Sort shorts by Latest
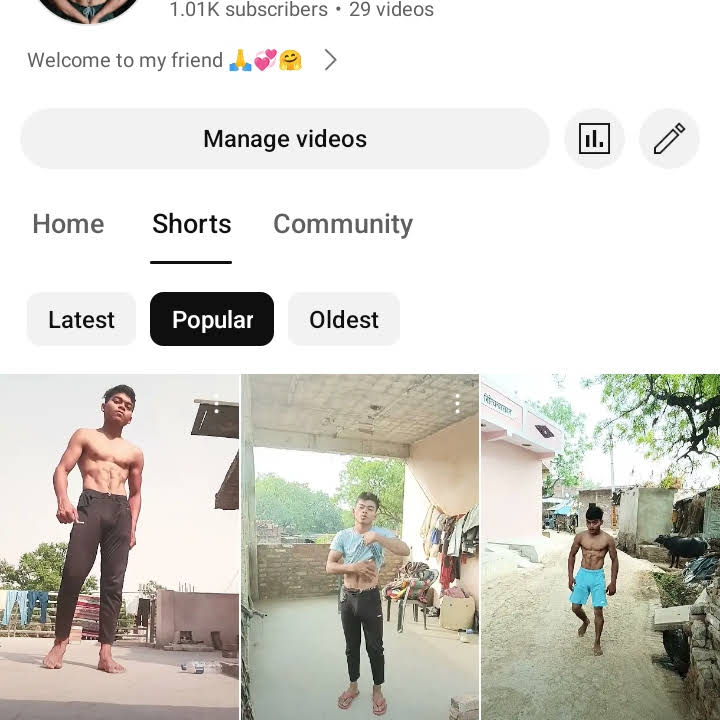The height and width of the screenshot is (720, 720). pos(81,320)
